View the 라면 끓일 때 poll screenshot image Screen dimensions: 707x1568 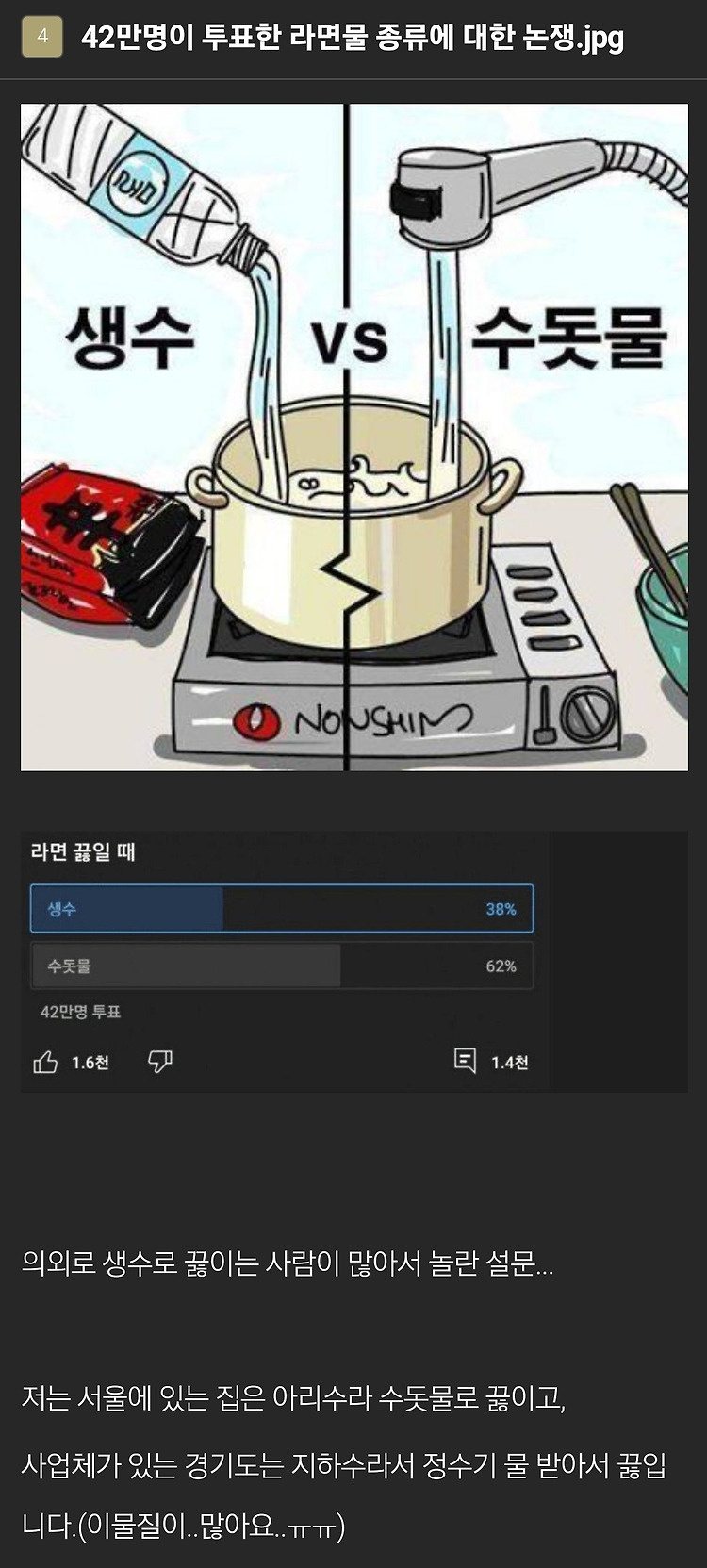coord(354,962)
